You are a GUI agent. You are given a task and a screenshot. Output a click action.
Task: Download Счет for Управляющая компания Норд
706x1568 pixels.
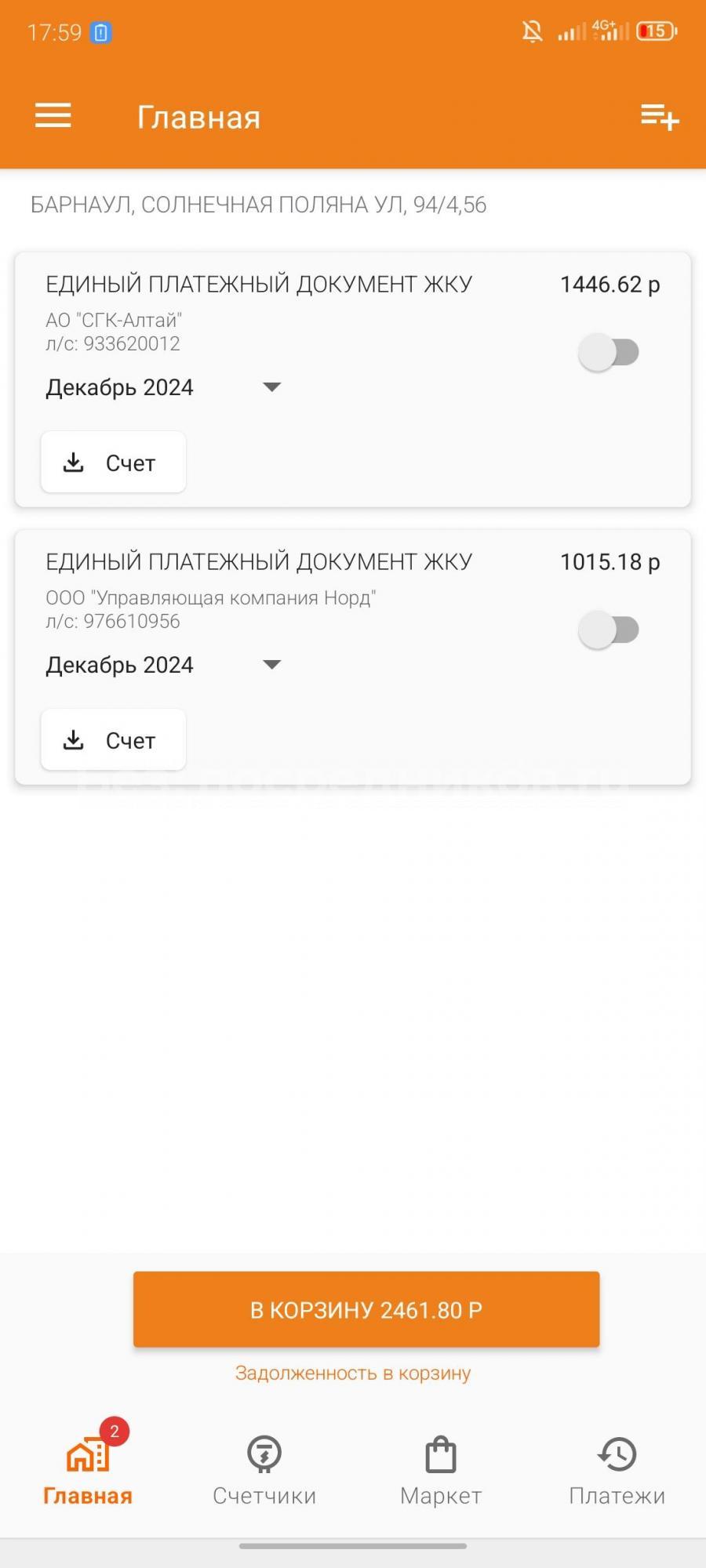coord(113,740)
